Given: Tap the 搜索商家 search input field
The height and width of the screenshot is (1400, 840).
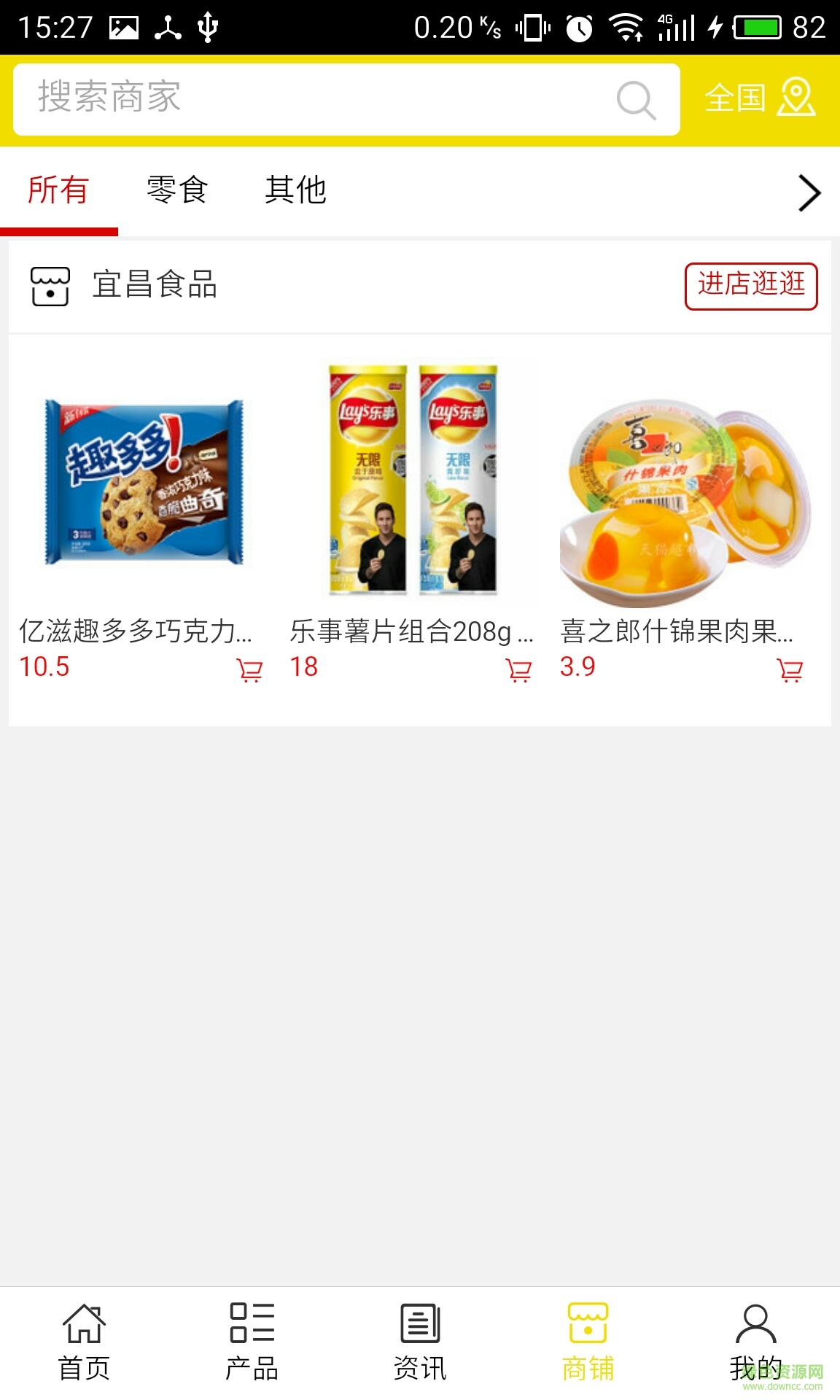Looking at the screenshot, I should (x=292, y=99).
